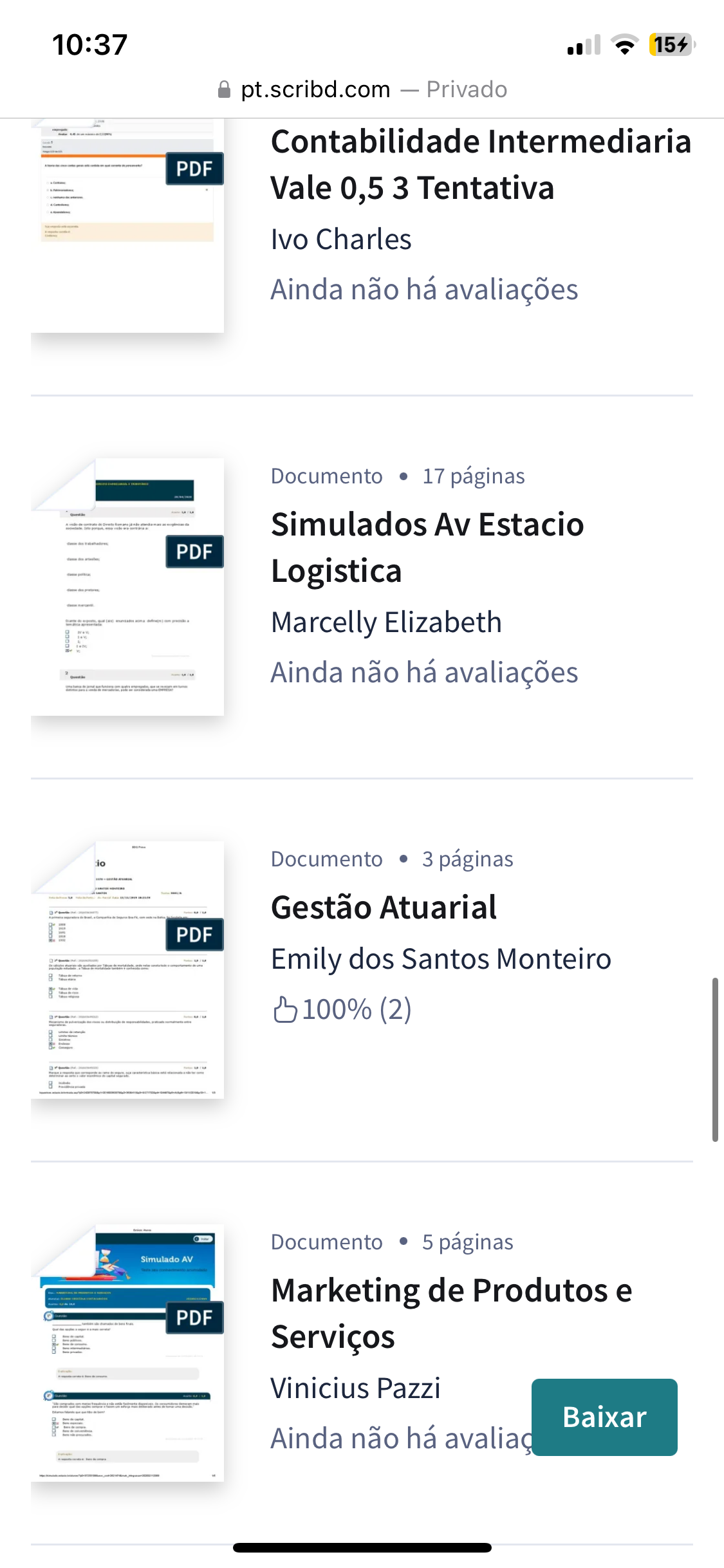Open the Simulados Av Estacio Logistica title

click(x=427, y=547)
